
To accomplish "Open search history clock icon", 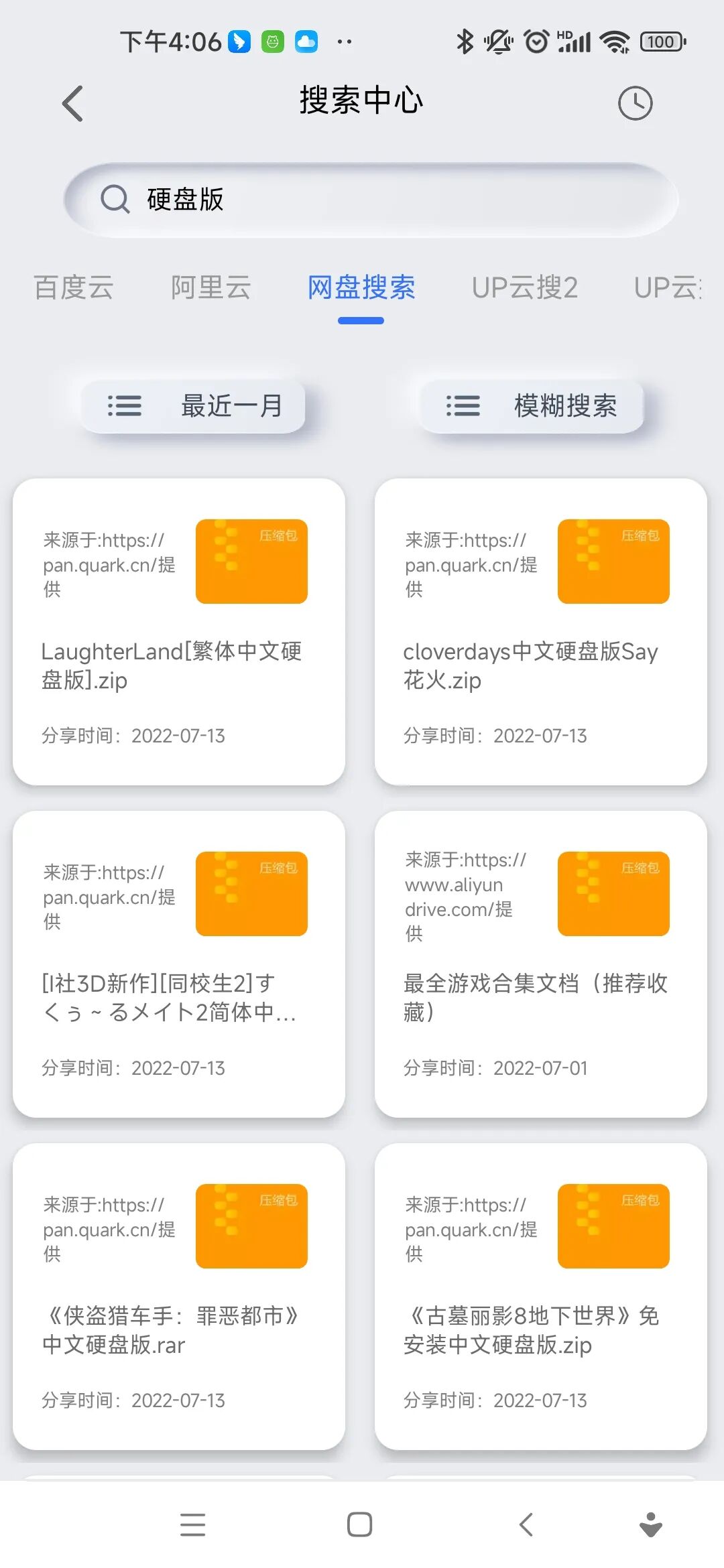I will [634, 103].
